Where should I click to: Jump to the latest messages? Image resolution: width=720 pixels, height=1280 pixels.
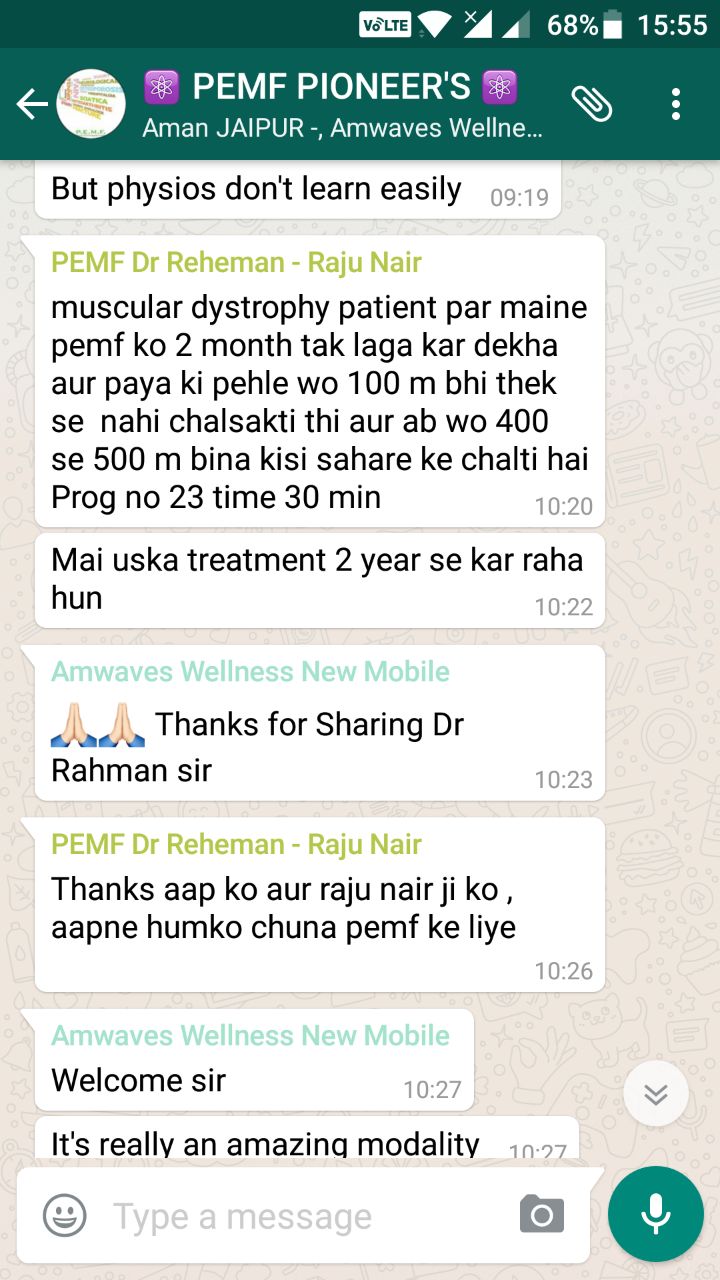pos(656,1094)
